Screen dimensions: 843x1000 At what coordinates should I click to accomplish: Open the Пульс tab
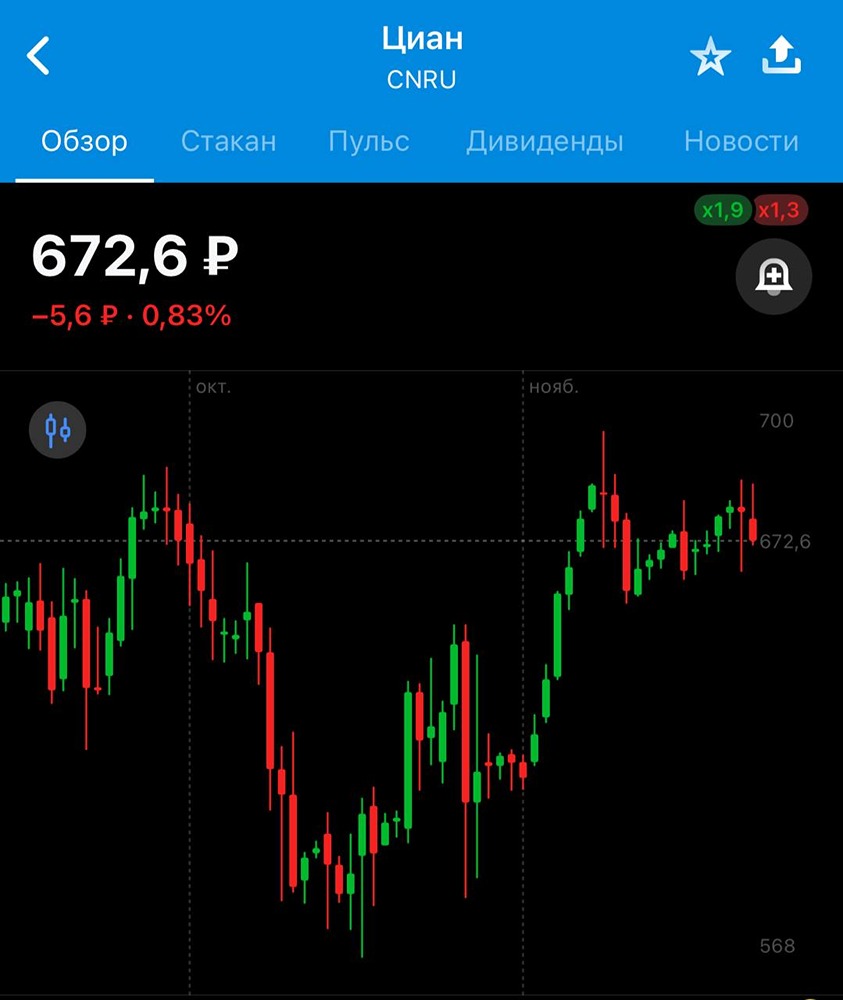click(369, 141)
